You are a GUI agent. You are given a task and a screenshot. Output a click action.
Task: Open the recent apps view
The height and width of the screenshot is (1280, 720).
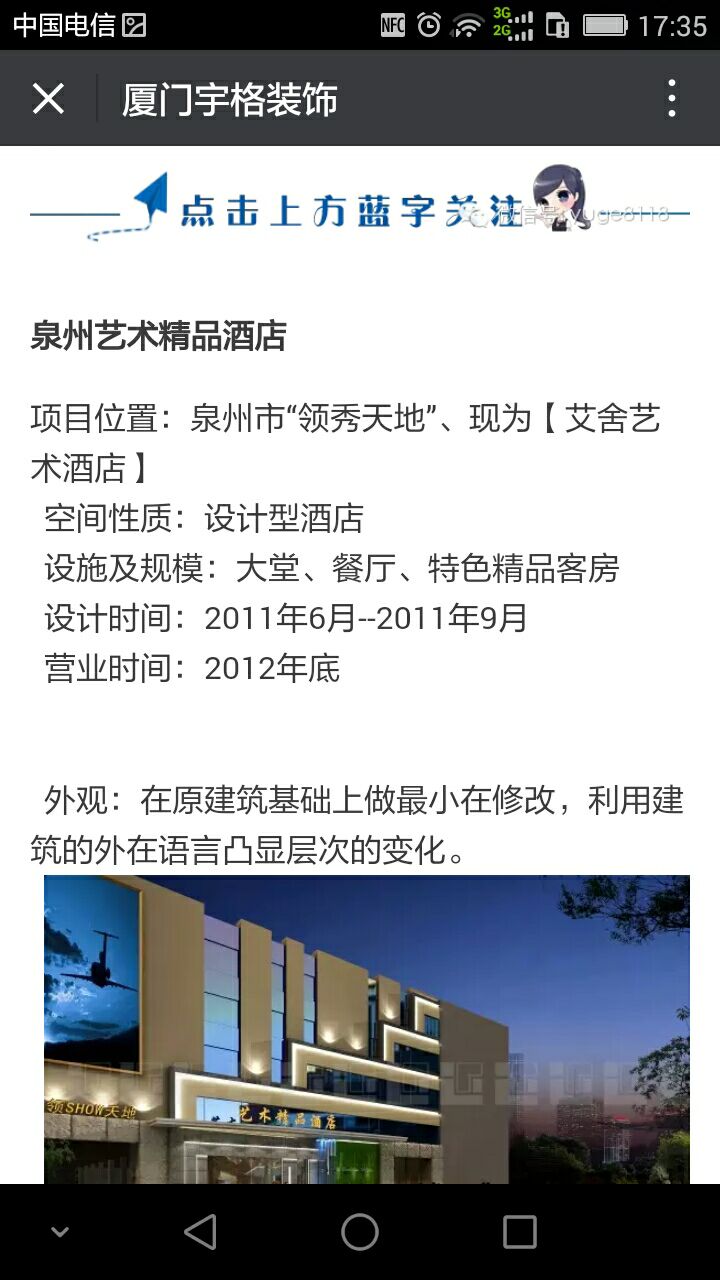519,1232
